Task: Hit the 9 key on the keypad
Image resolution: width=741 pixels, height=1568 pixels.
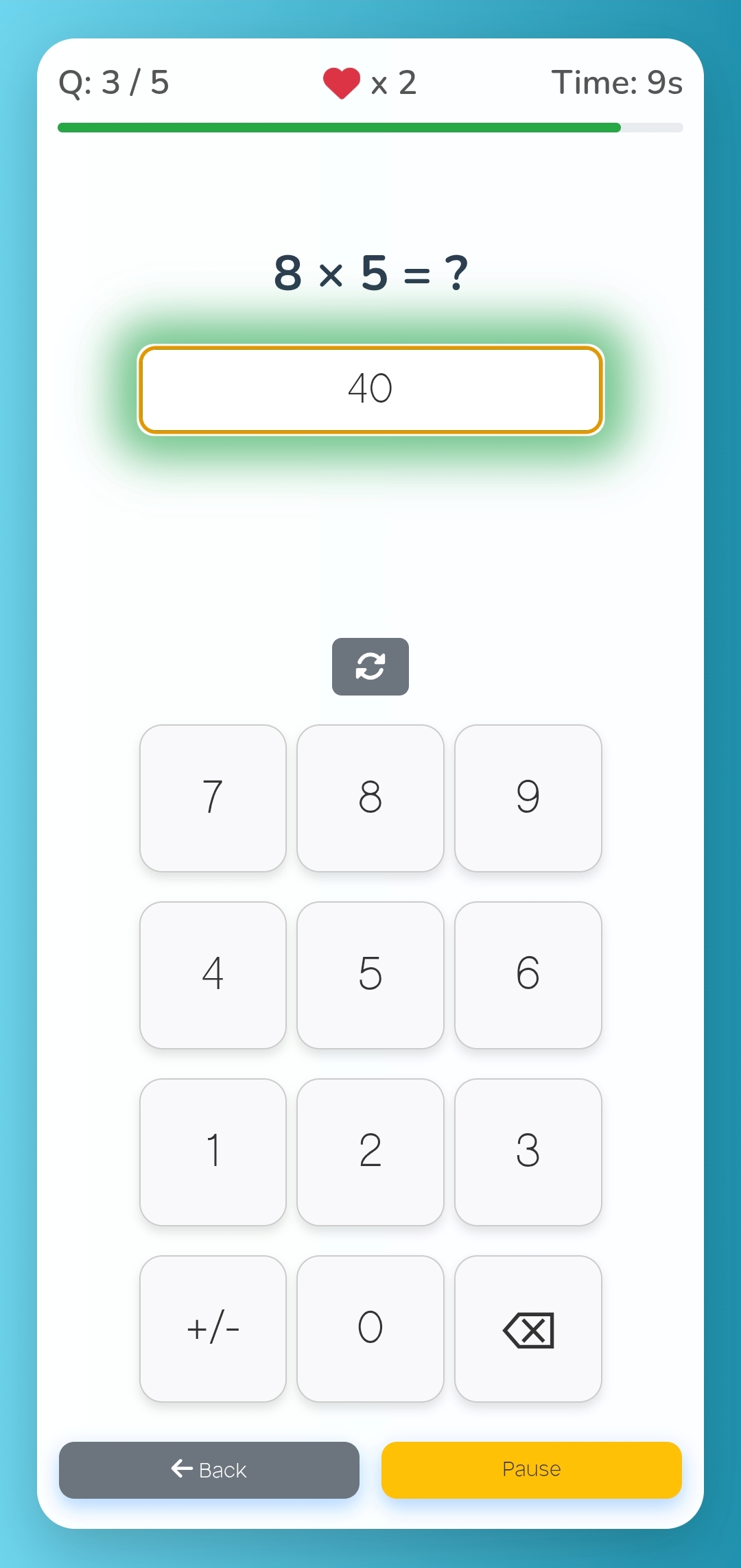Action: pos(528,798)
